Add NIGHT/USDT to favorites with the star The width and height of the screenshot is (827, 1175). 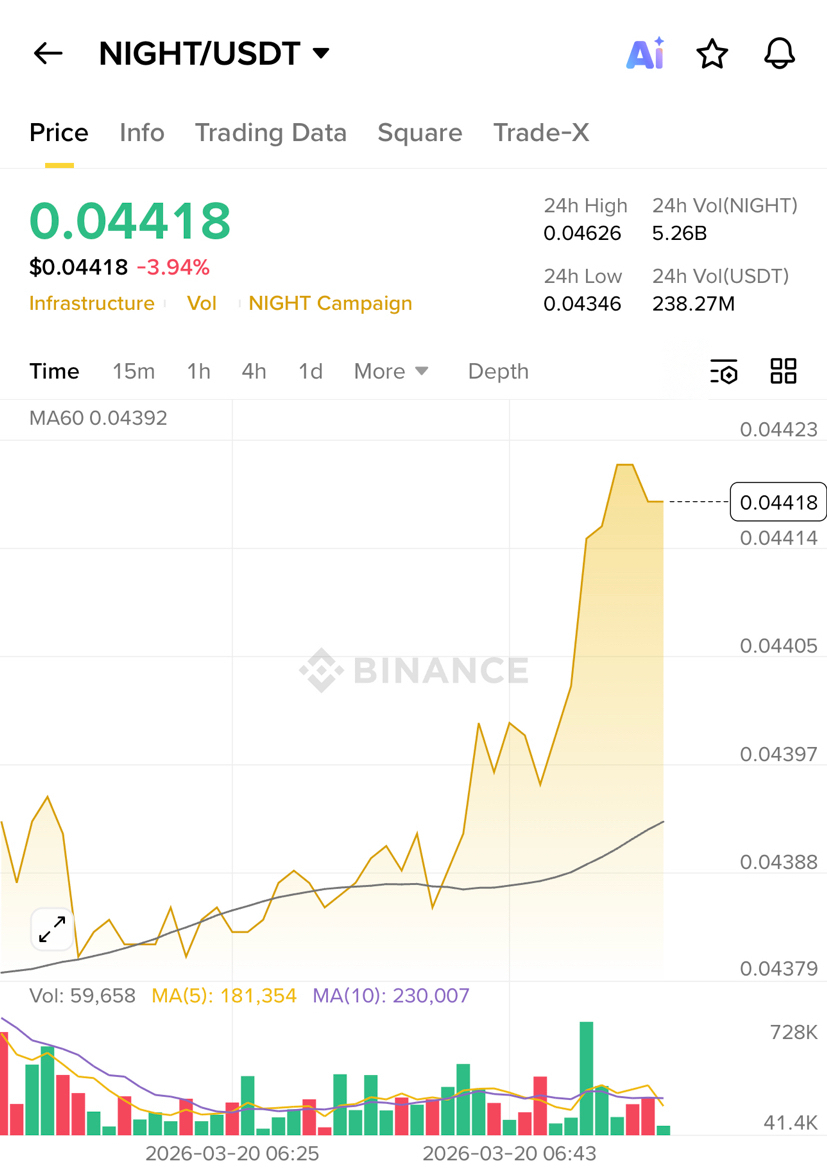712,54
